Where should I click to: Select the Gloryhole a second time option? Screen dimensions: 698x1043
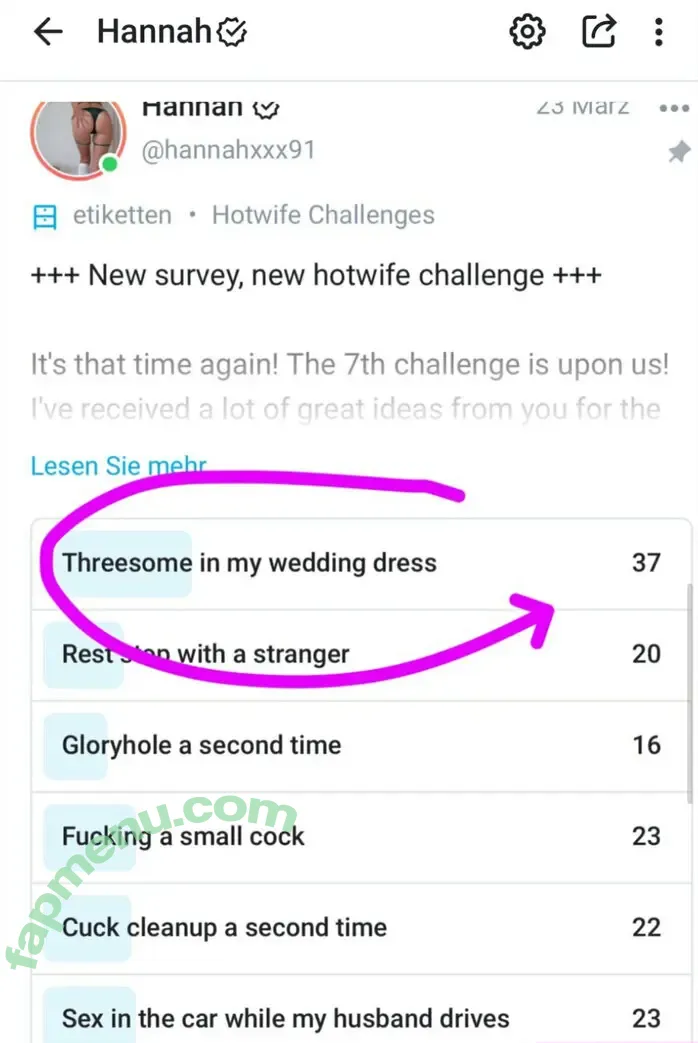click(360, 745)
